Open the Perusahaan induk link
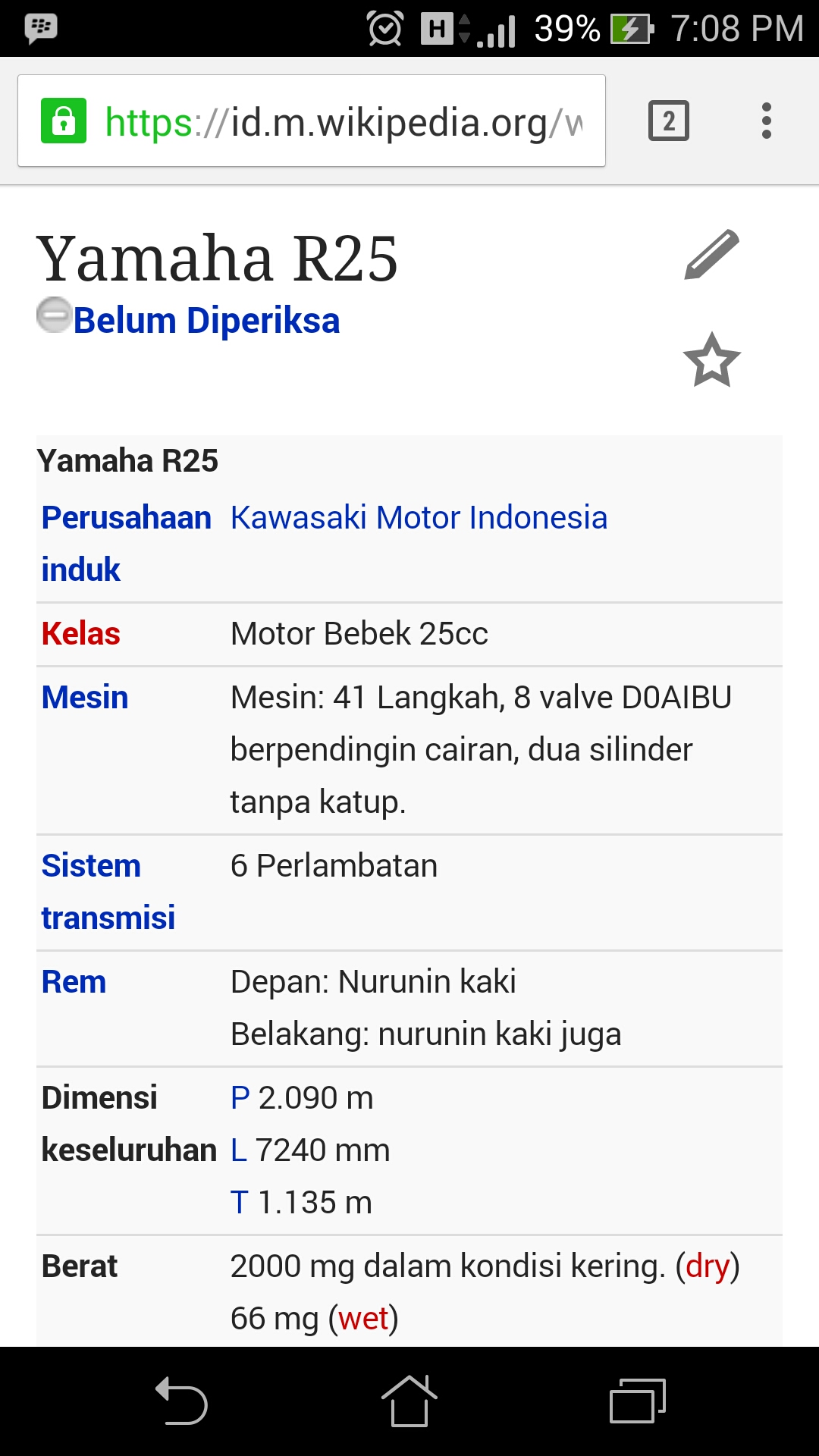Image resolution: width=819 pixels, height=1456 pixels. [x=125, y=543]
